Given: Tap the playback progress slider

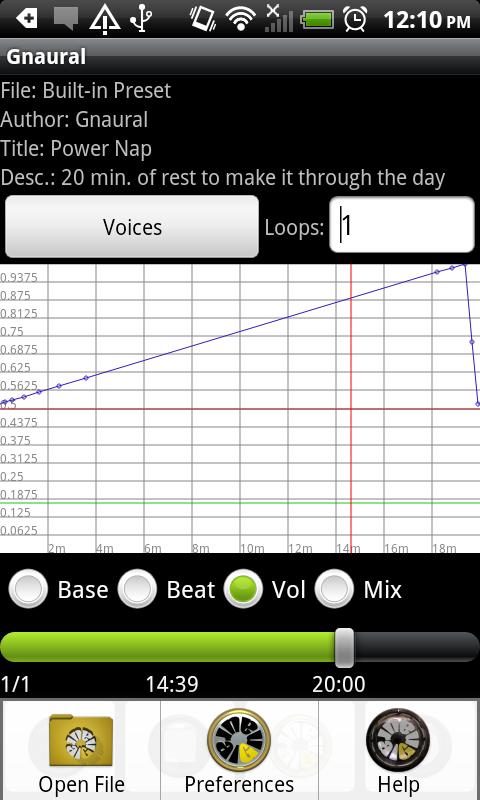Looking at the screenshot, I should [x=240, y=647].
